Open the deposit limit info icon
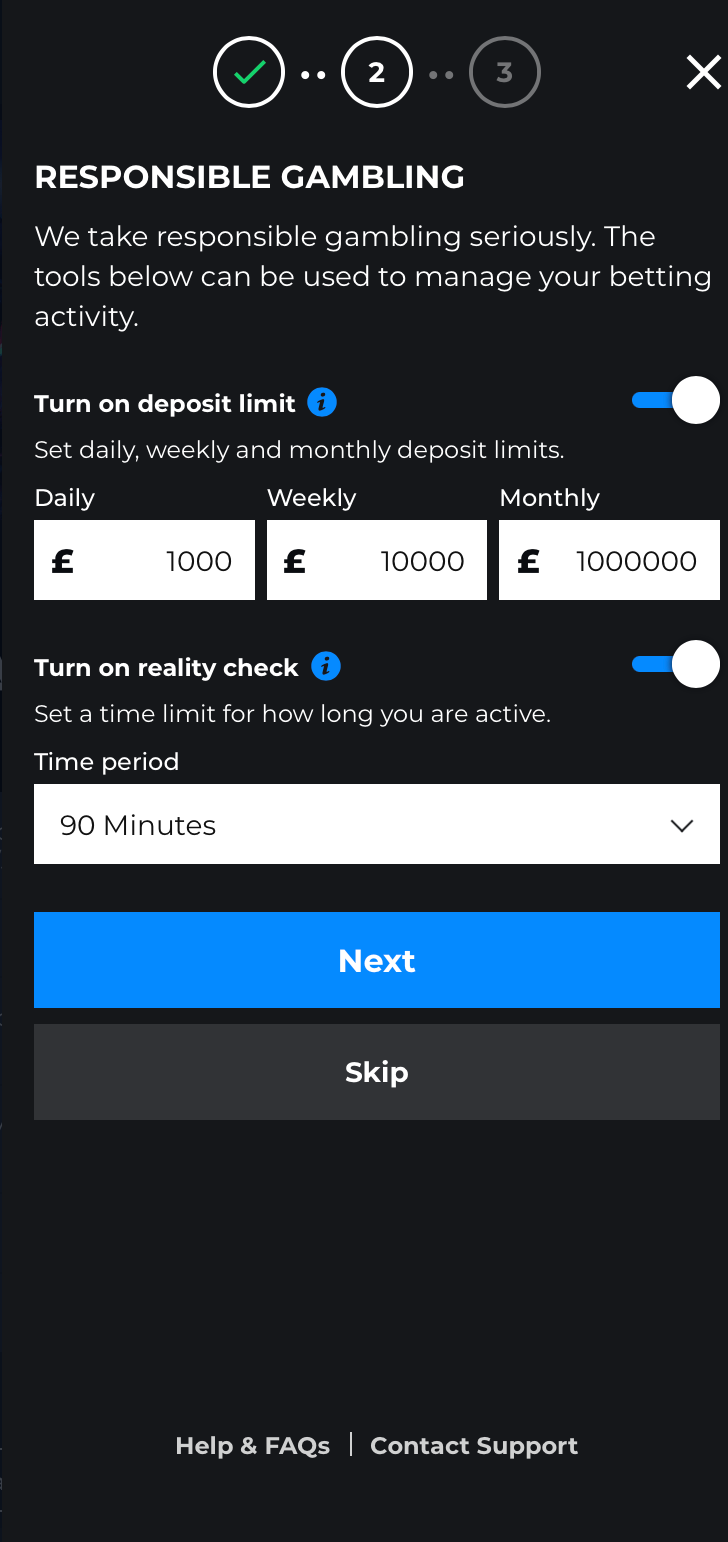The width and height of the screenshot is (728, 1542). pyautogui.click(x=322, y=403)
